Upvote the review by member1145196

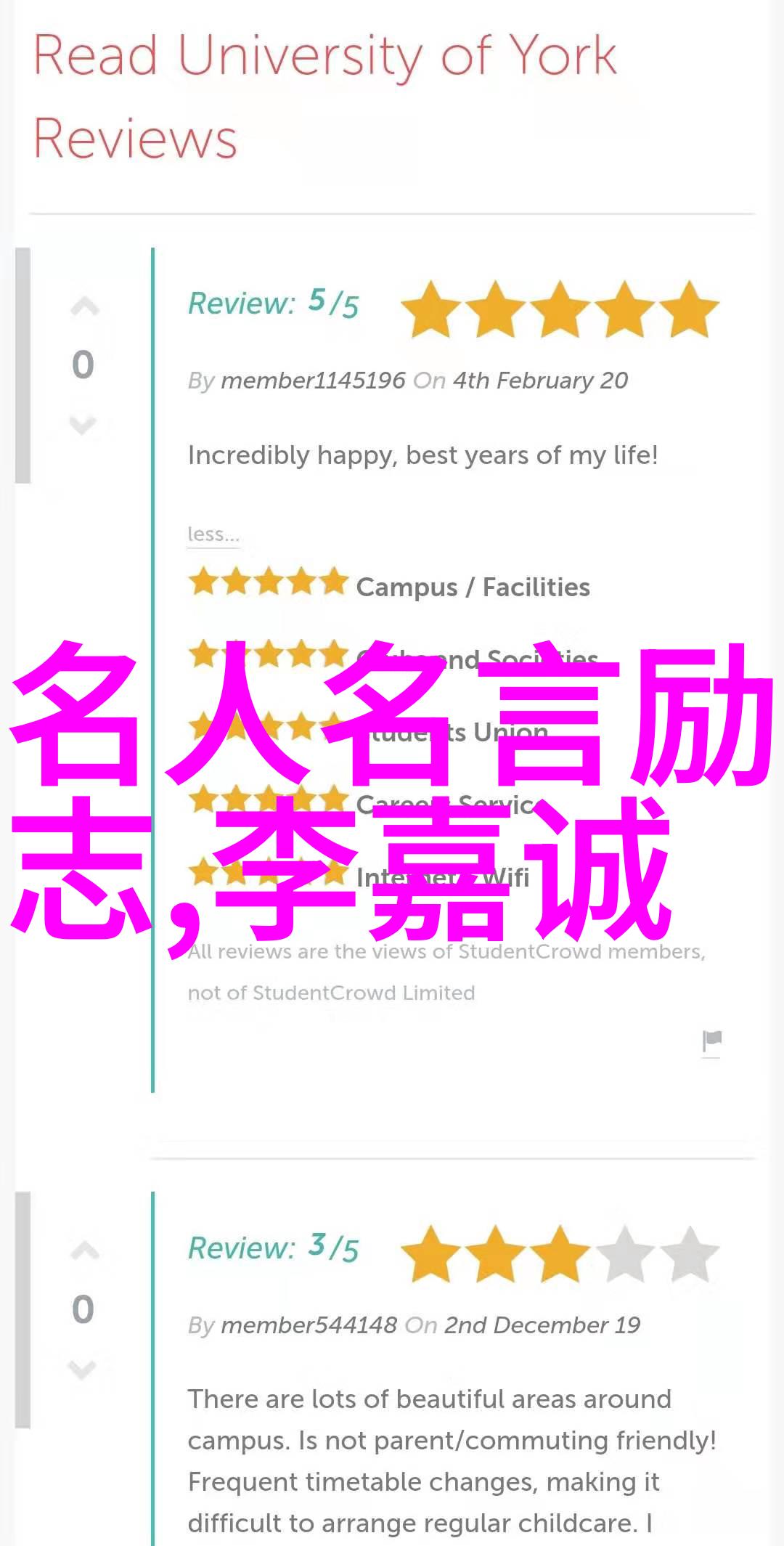[84, 308]
